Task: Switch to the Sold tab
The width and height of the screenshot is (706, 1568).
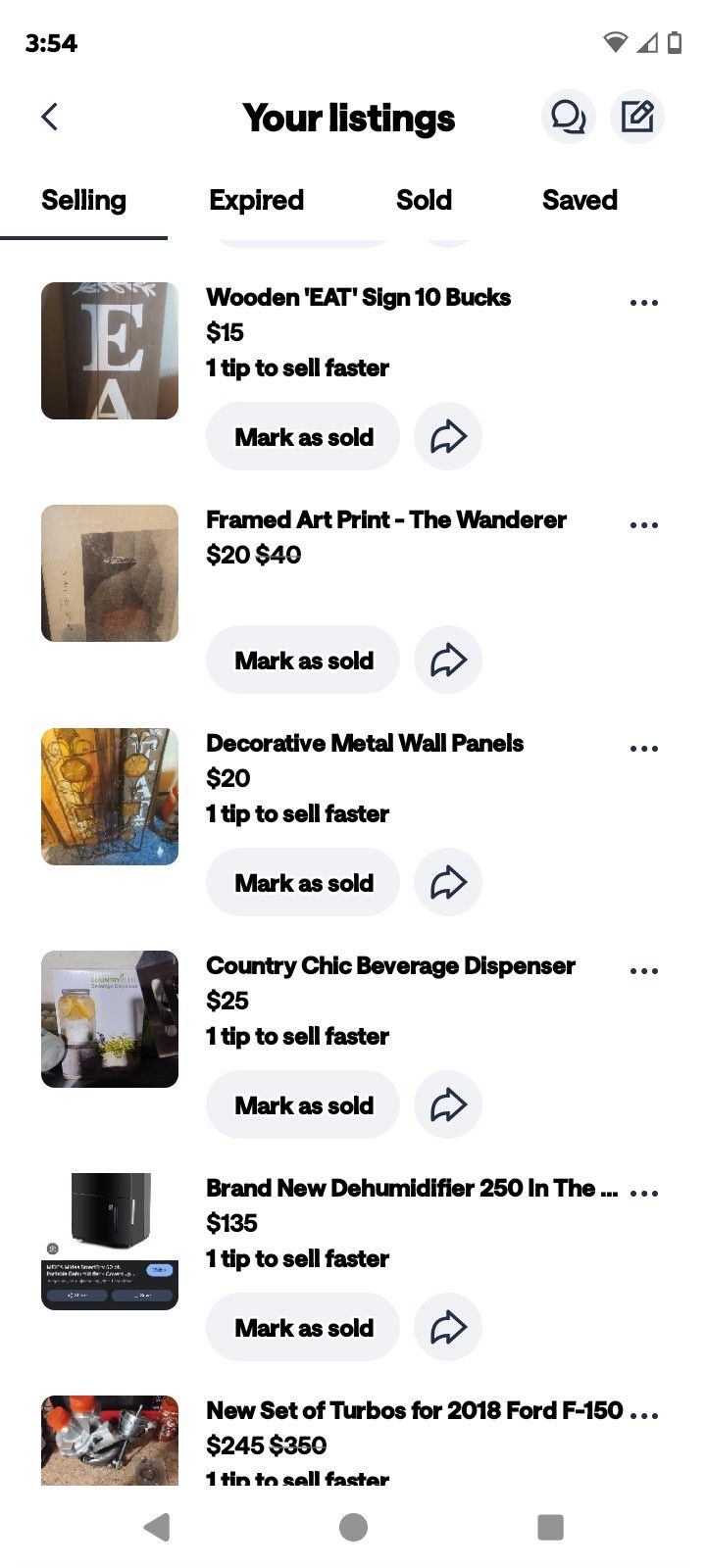Action: [424, 200]
